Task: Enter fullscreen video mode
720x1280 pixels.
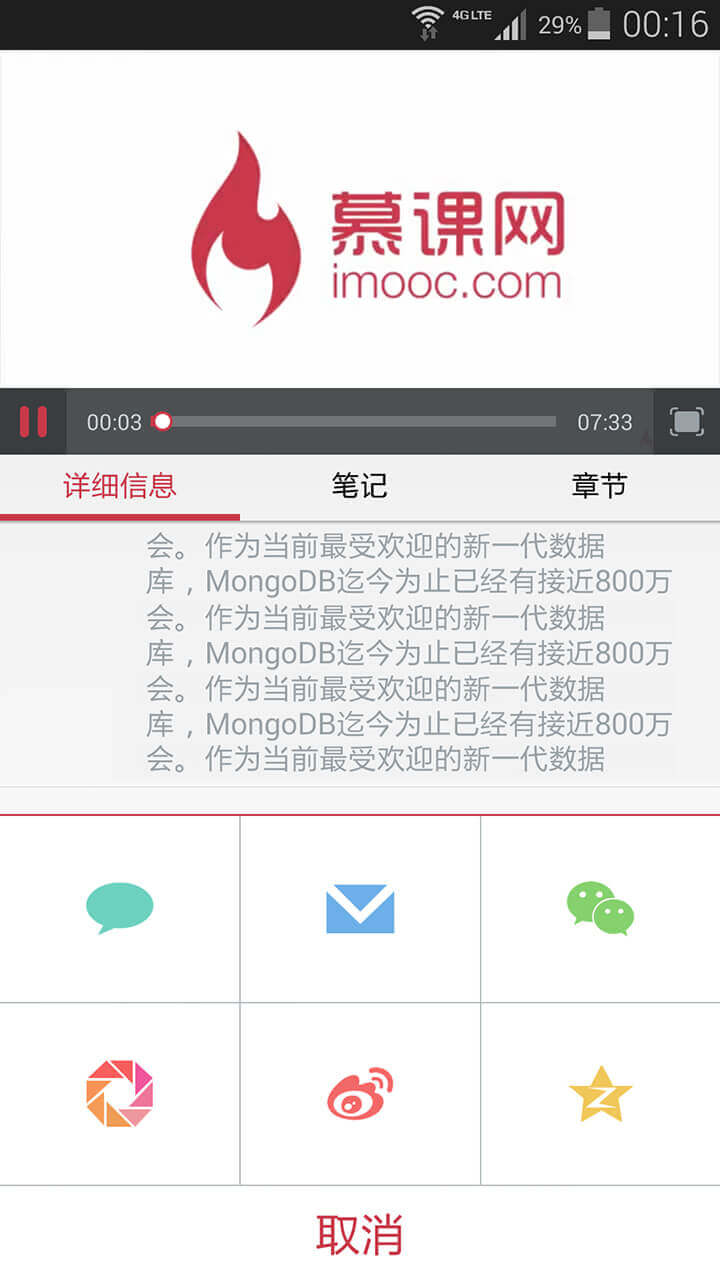Action: [686, 422]
